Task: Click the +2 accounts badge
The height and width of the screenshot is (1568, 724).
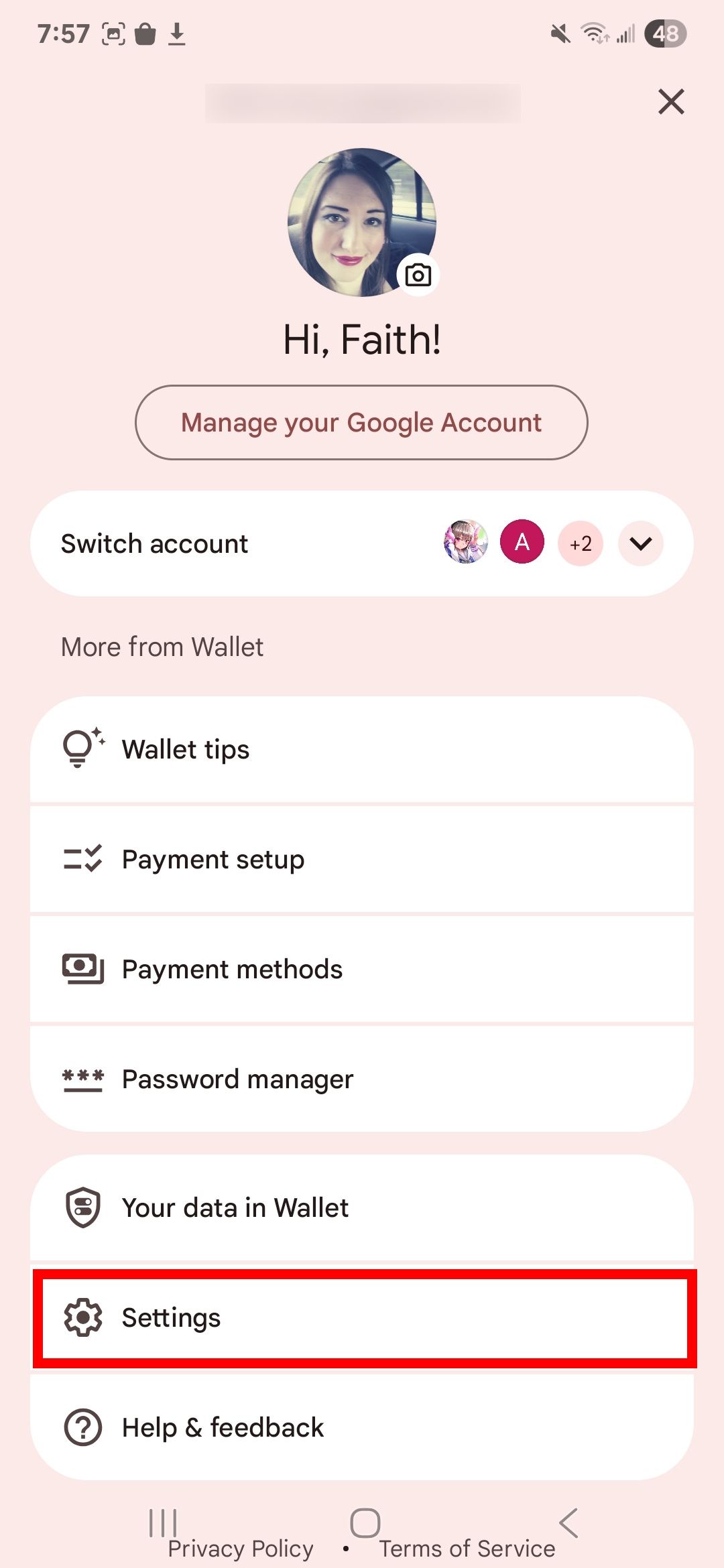Action: [x=580, y=543]
